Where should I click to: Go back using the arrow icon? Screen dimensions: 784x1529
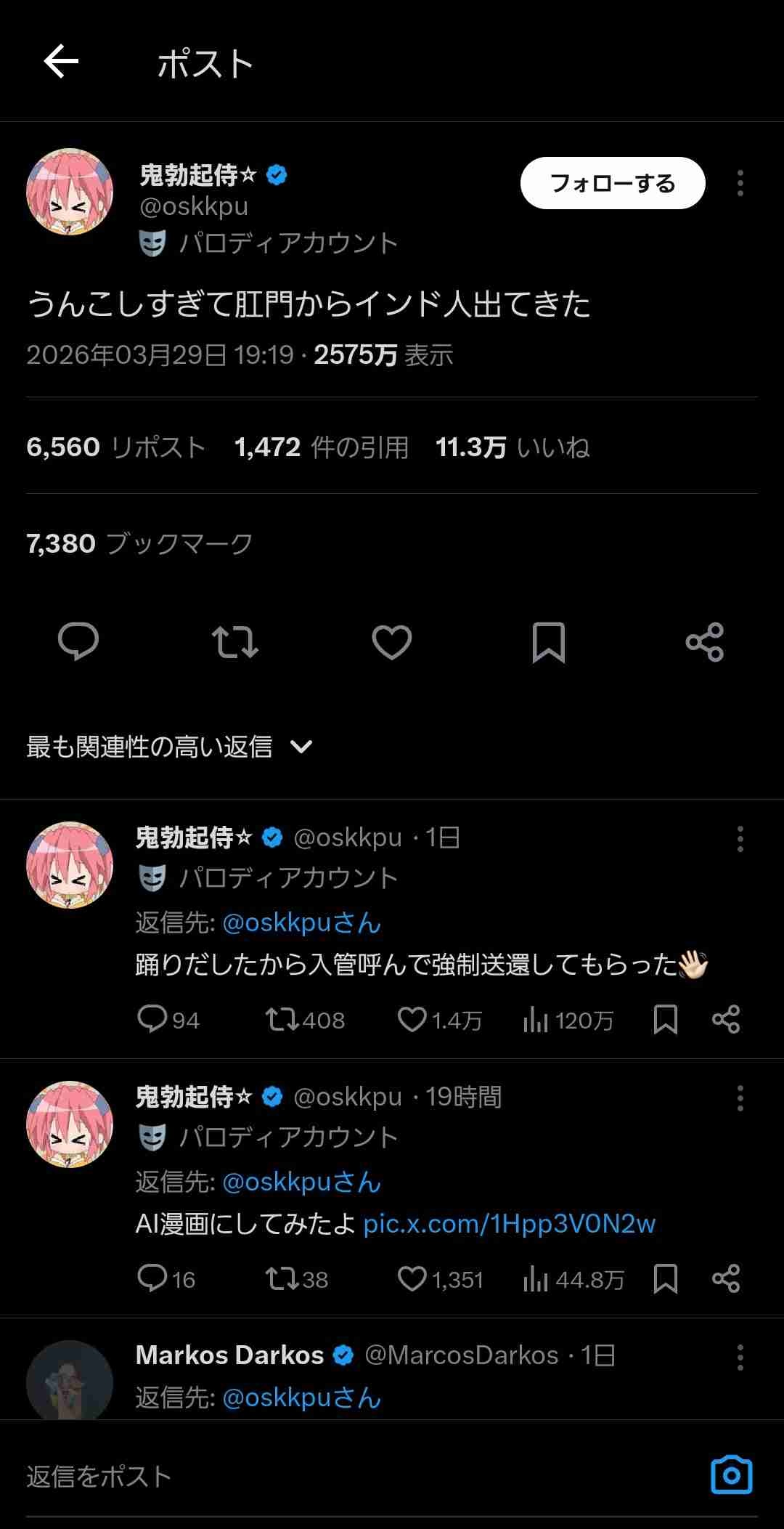(x=61, y=61)
